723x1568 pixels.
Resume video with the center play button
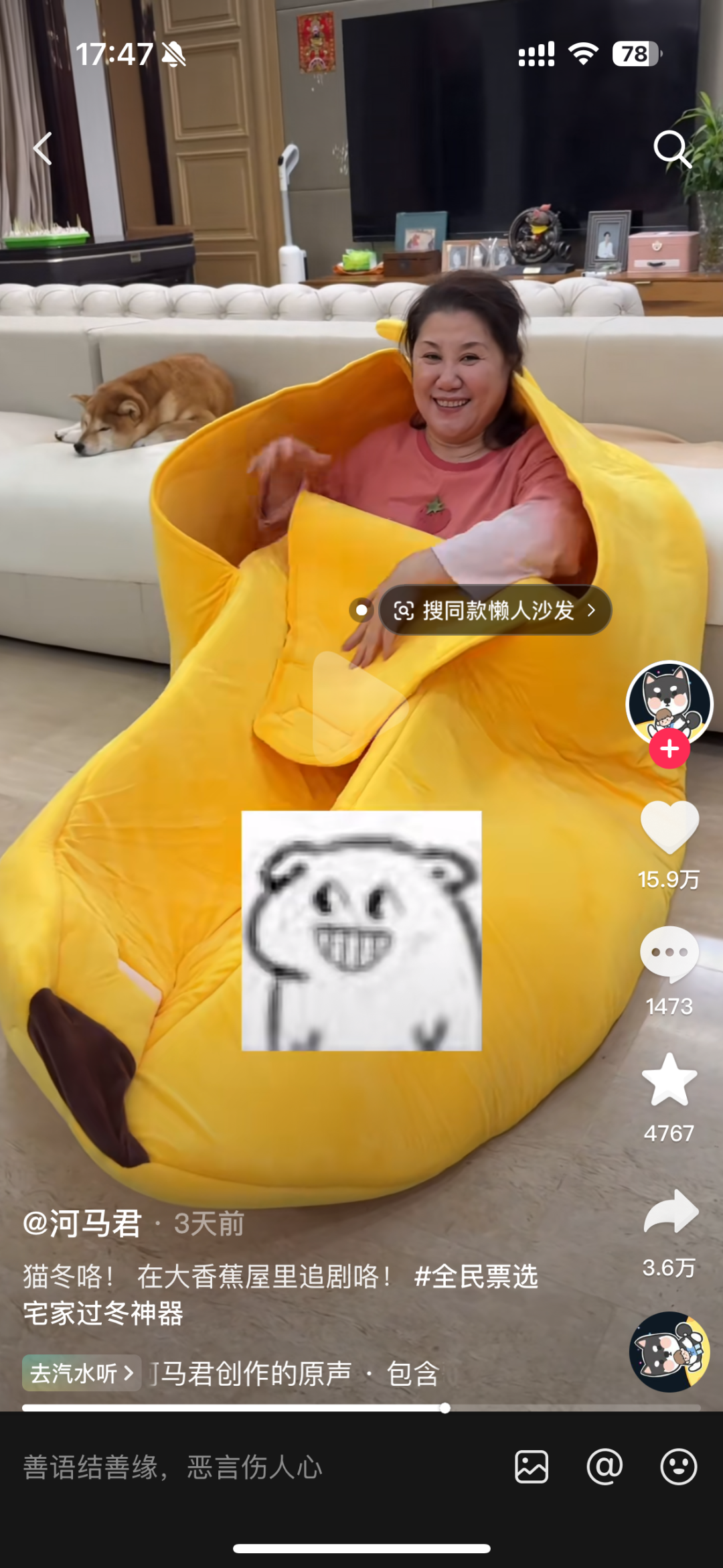(x=360, y=707)
